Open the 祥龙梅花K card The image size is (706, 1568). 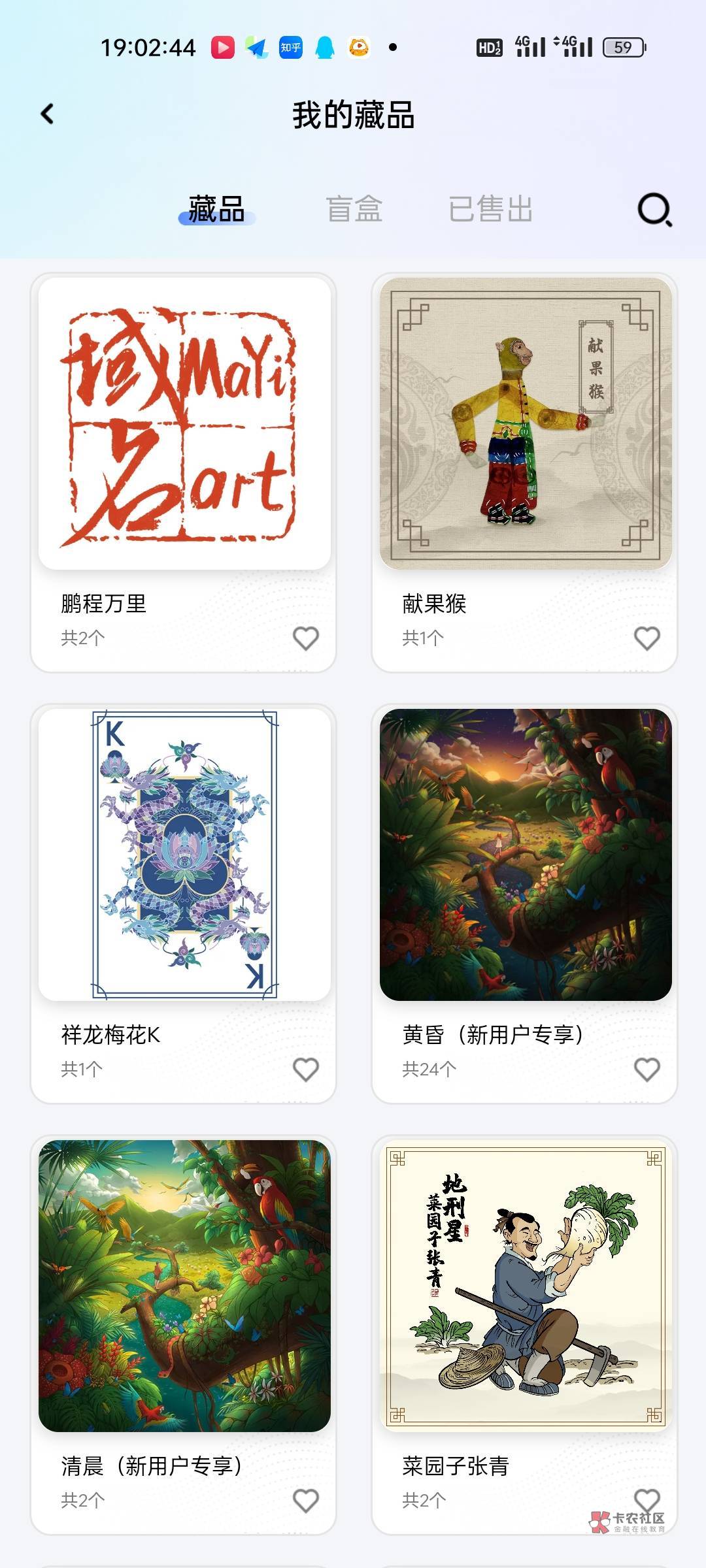pyautogui.click(x=184, y=856)
